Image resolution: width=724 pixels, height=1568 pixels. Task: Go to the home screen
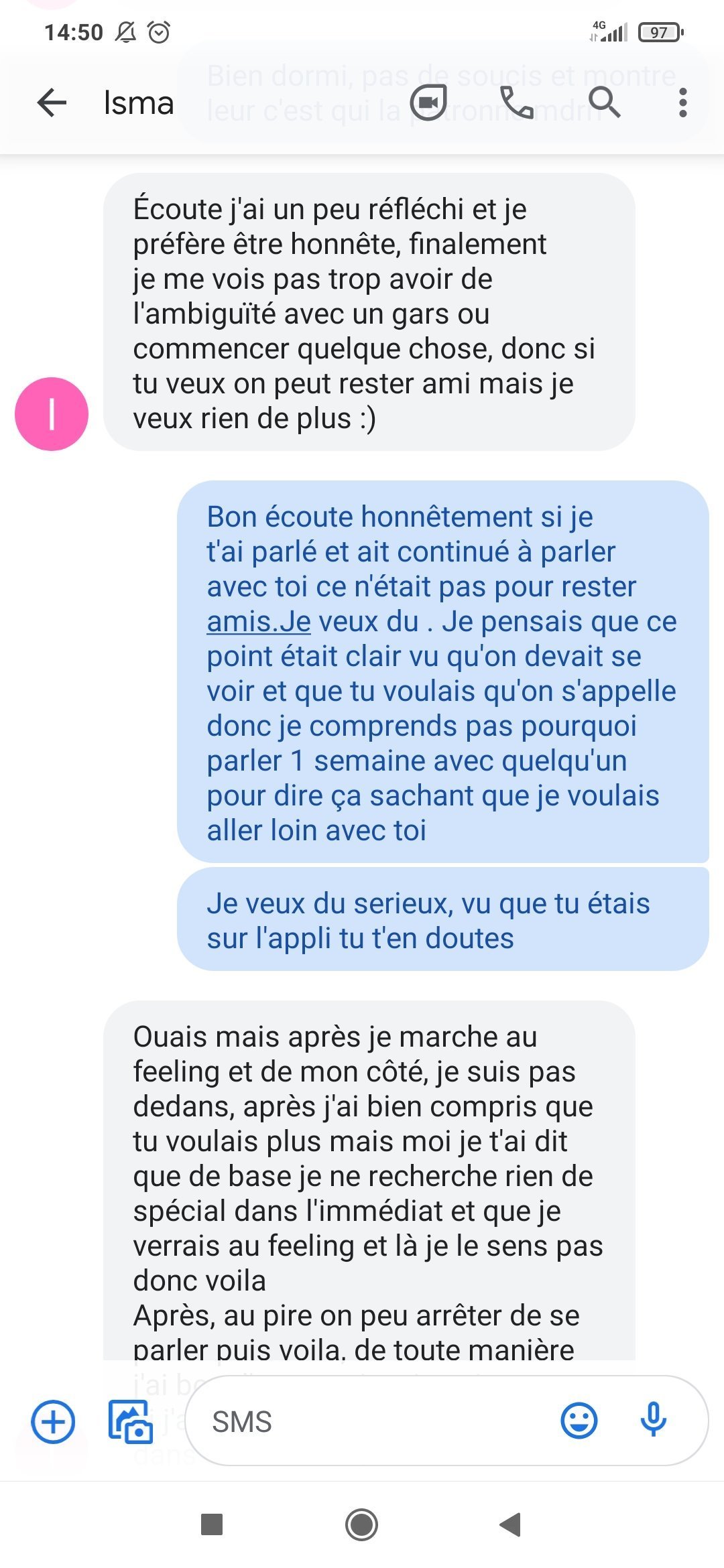click(361, 1524)
